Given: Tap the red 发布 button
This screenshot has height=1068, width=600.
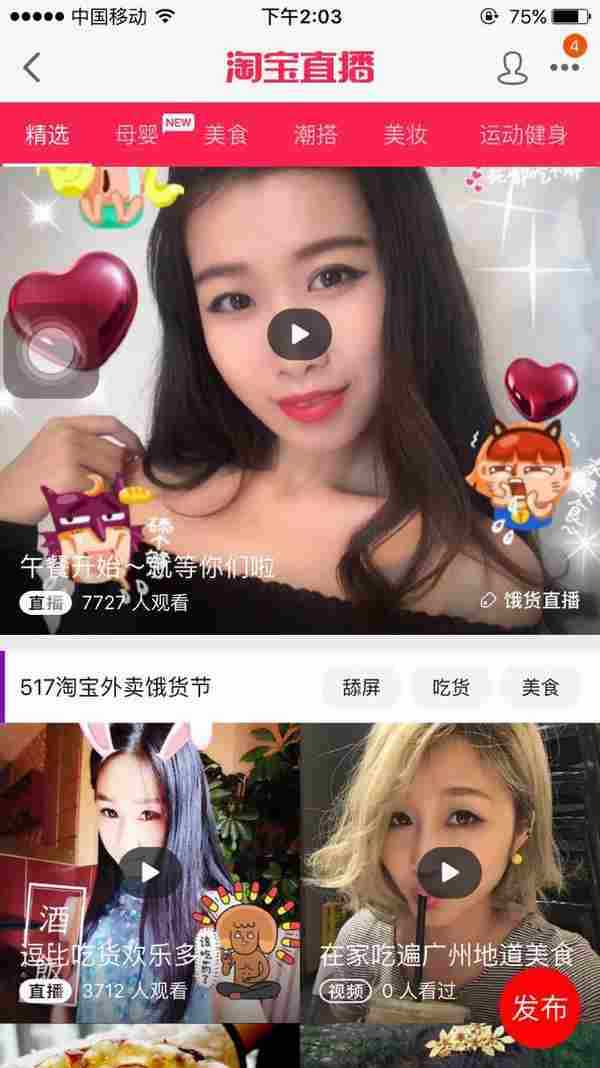Looking at the screenshot, I should (x=540, y=1009).
